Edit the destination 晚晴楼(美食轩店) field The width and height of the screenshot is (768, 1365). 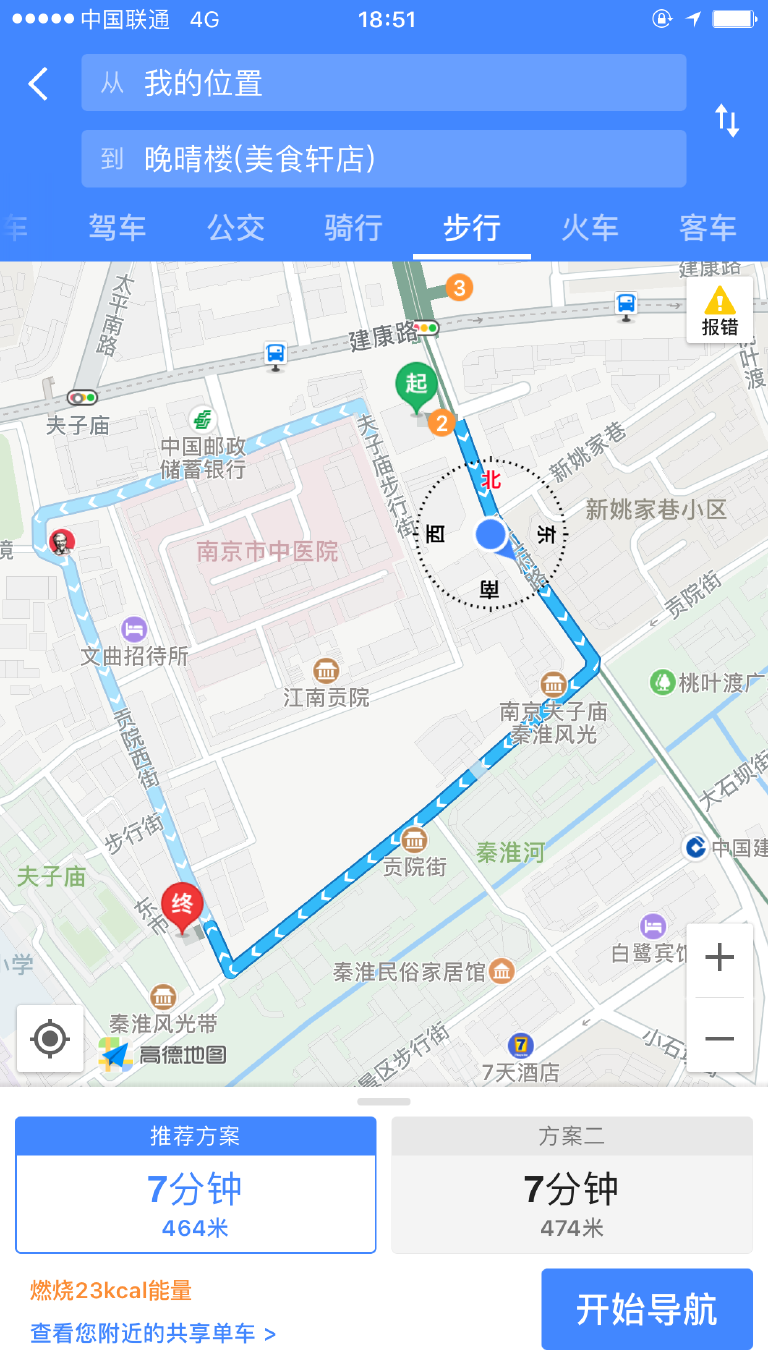point(383,159)
